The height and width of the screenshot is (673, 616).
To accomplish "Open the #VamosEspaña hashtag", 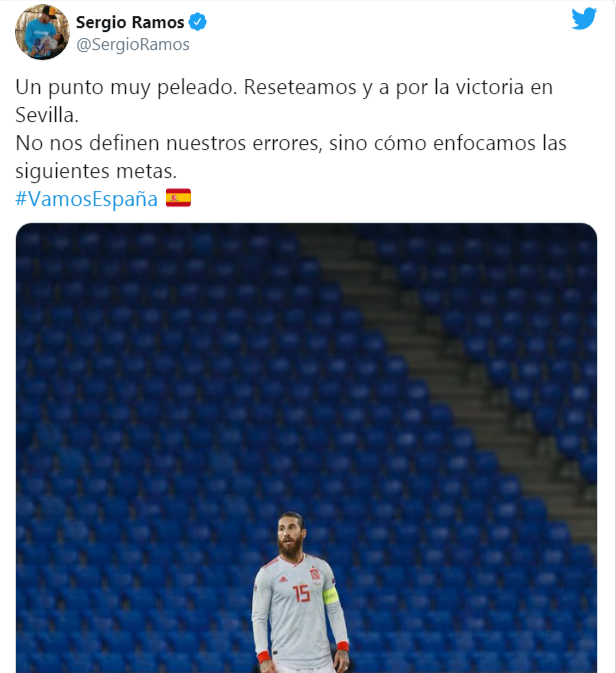I will point(87,198).
